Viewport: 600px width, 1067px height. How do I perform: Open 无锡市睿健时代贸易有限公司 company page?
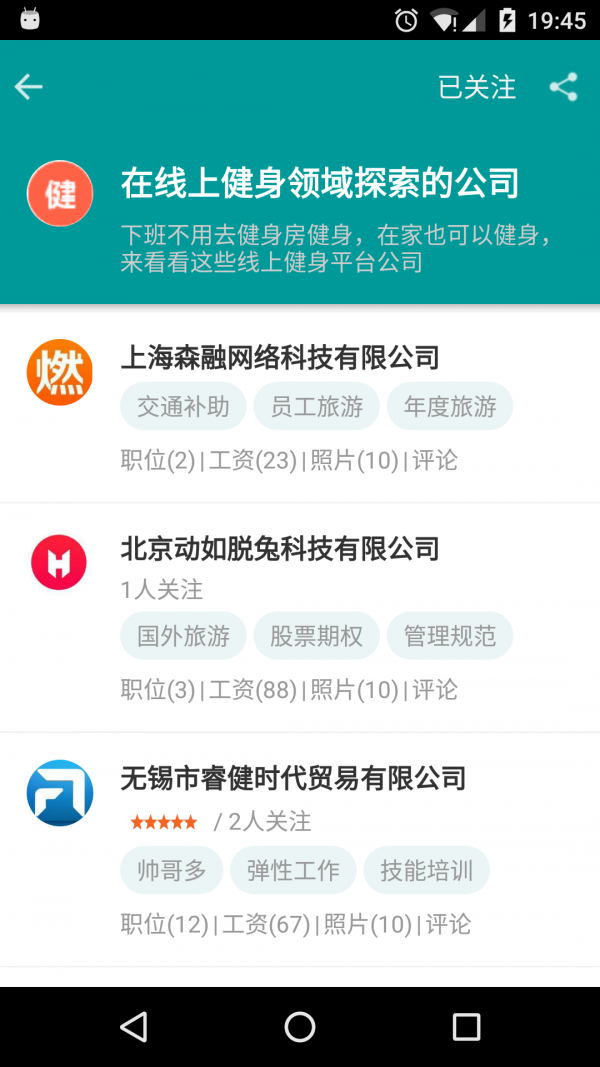click(293, 777)
